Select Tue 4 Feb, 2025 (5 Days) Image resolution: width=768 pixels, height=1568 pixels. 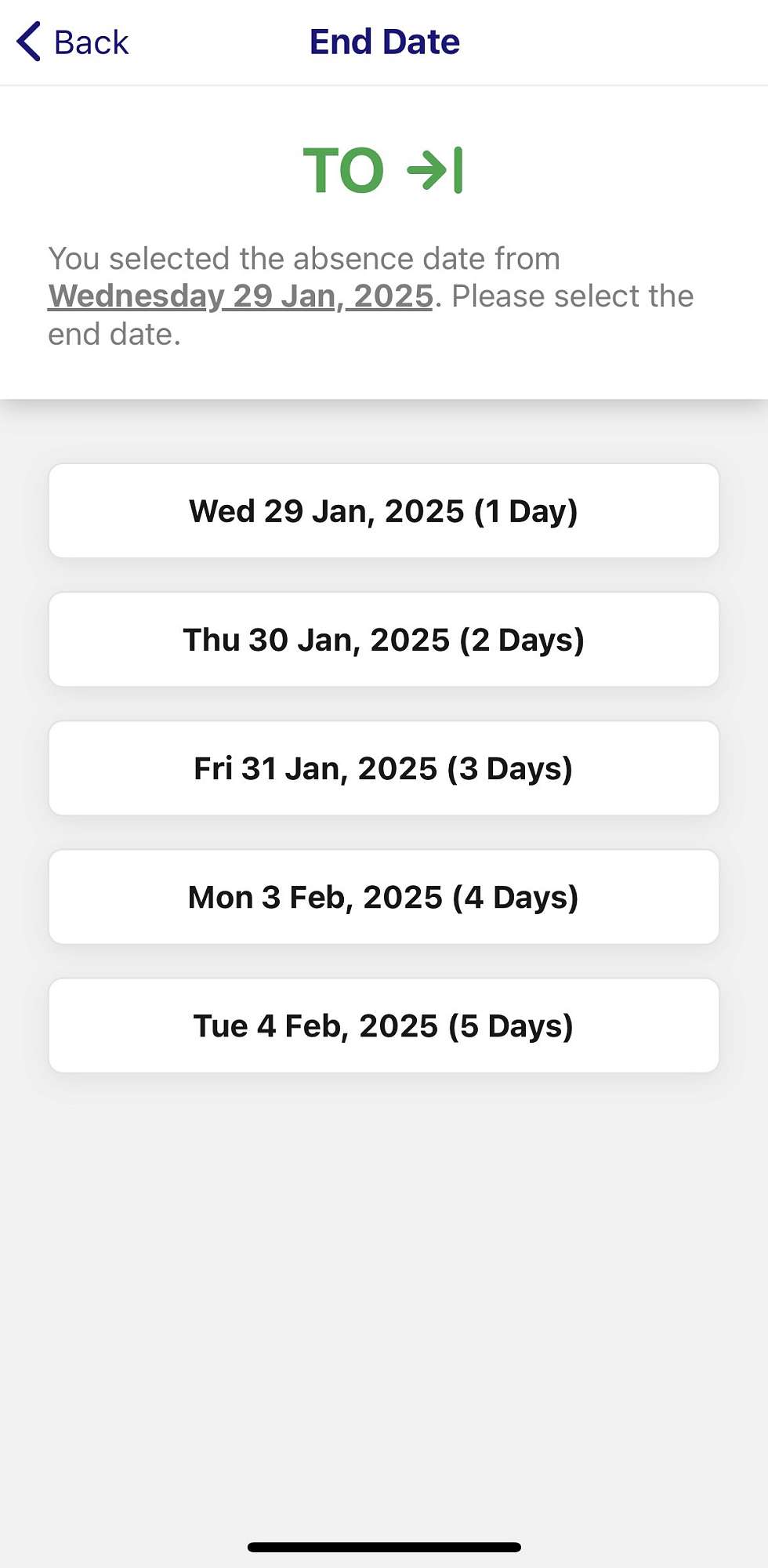pos(384,1025)
